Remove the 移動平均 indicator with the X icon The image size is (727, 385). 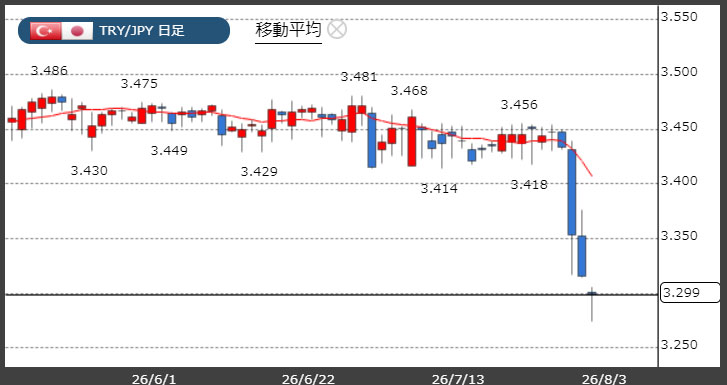tap(337, 30)
